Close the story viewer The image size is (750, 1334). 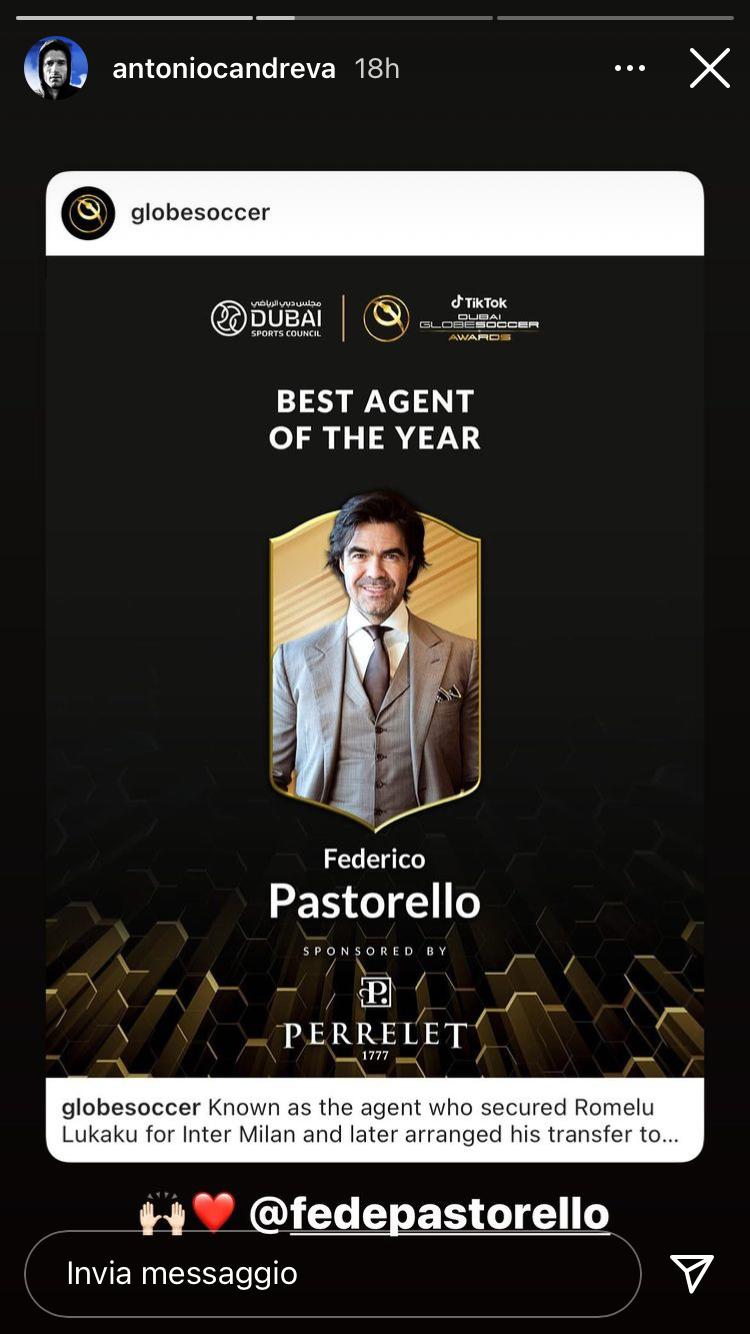coord(709,68)
